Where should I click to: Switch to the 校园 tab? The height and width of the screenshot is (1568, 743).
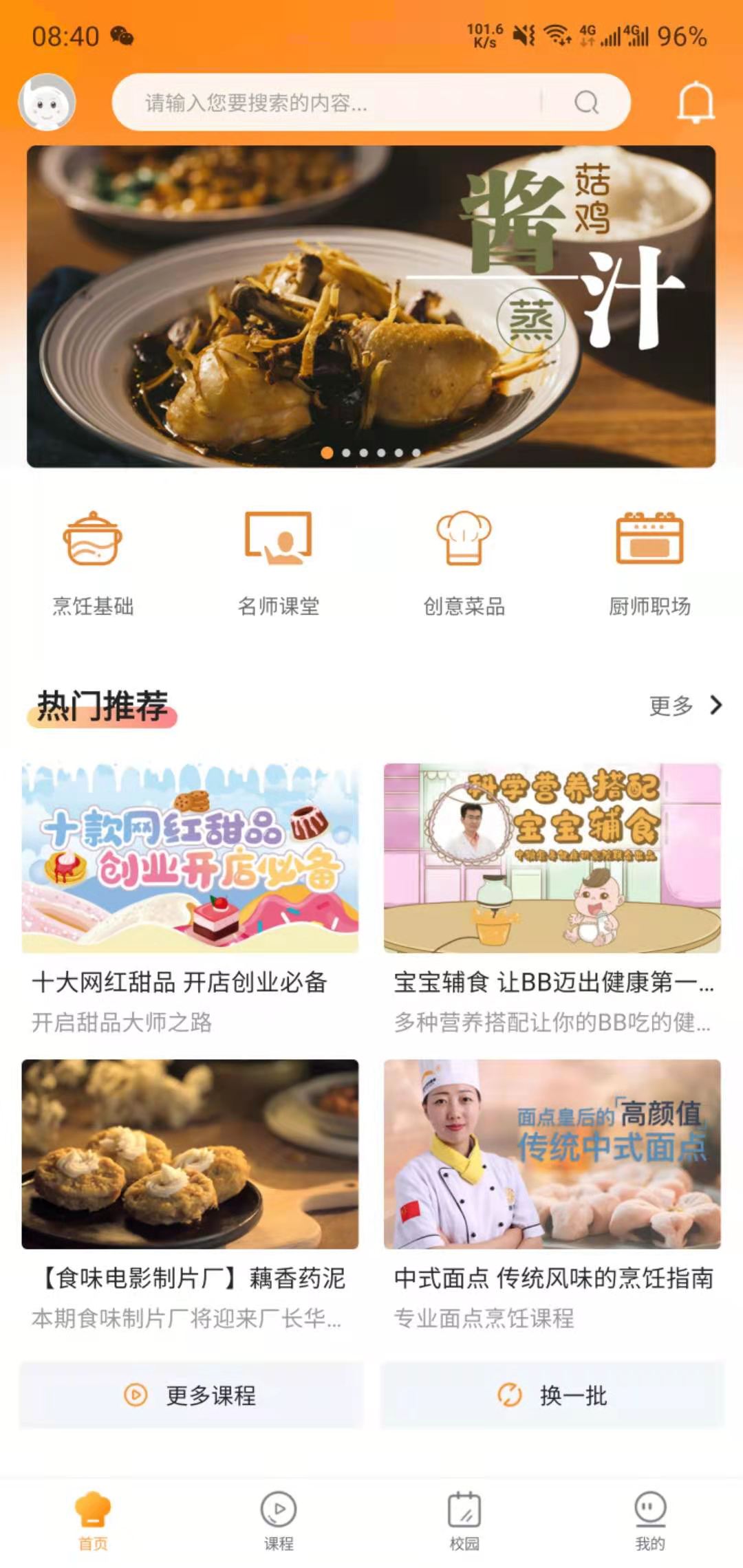tap(464, 1521)
